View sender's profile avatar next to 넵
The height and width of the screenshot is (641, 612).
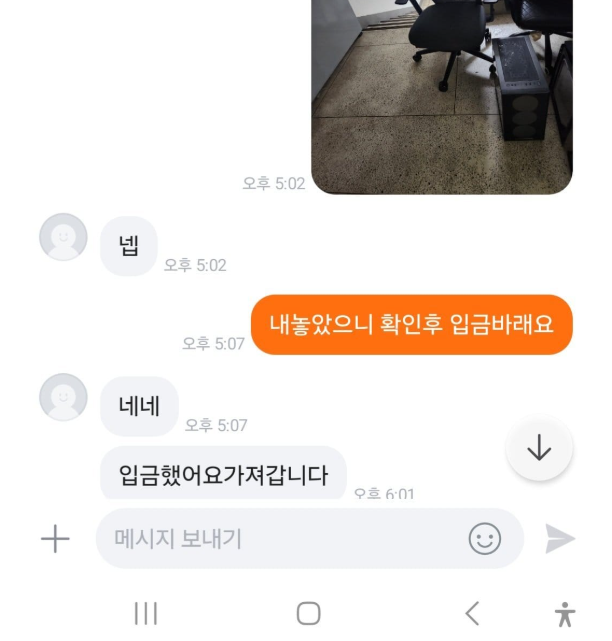63,238
